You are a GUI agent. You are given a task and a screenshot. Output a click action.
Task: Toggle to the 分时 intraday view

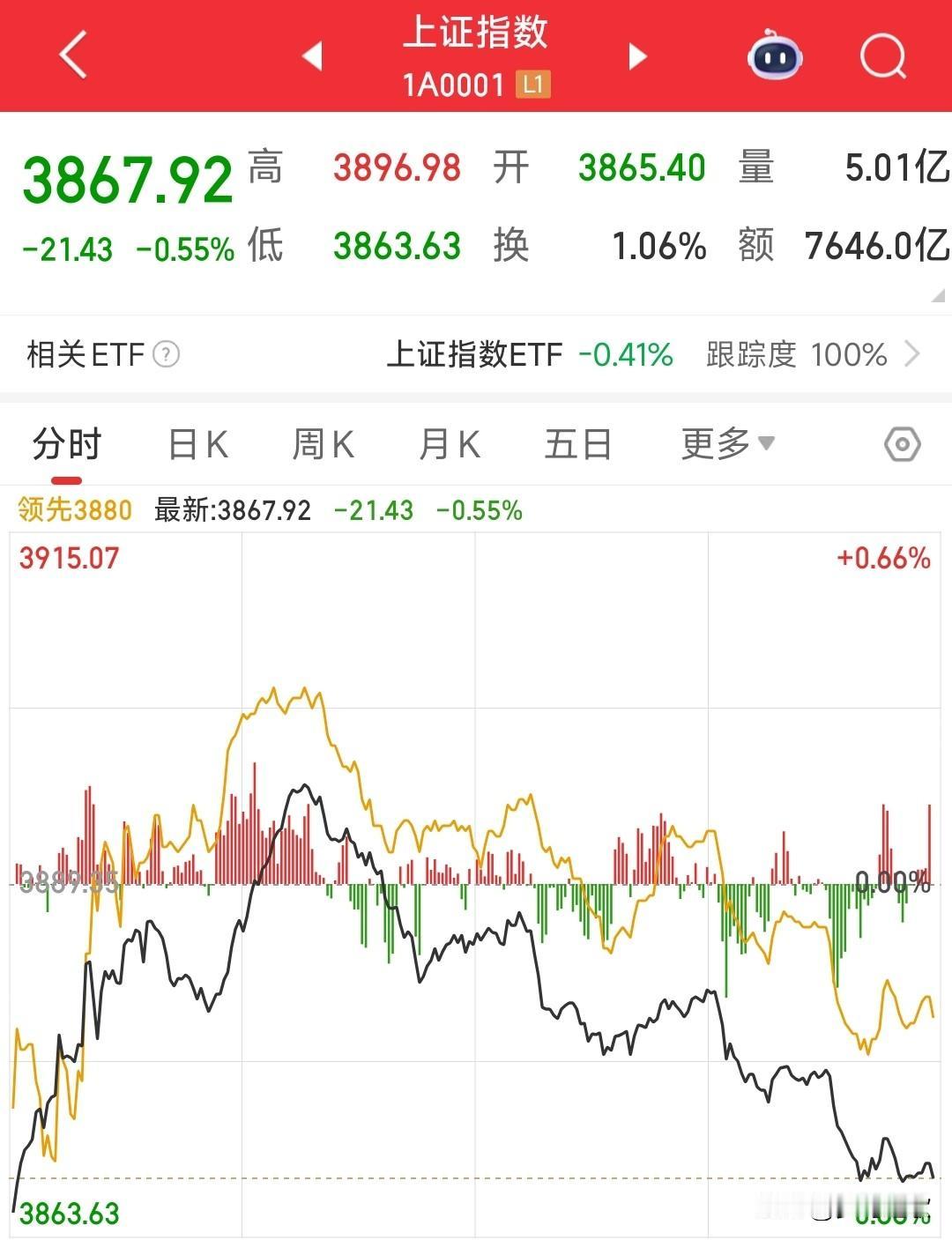(x=64, y=444)
